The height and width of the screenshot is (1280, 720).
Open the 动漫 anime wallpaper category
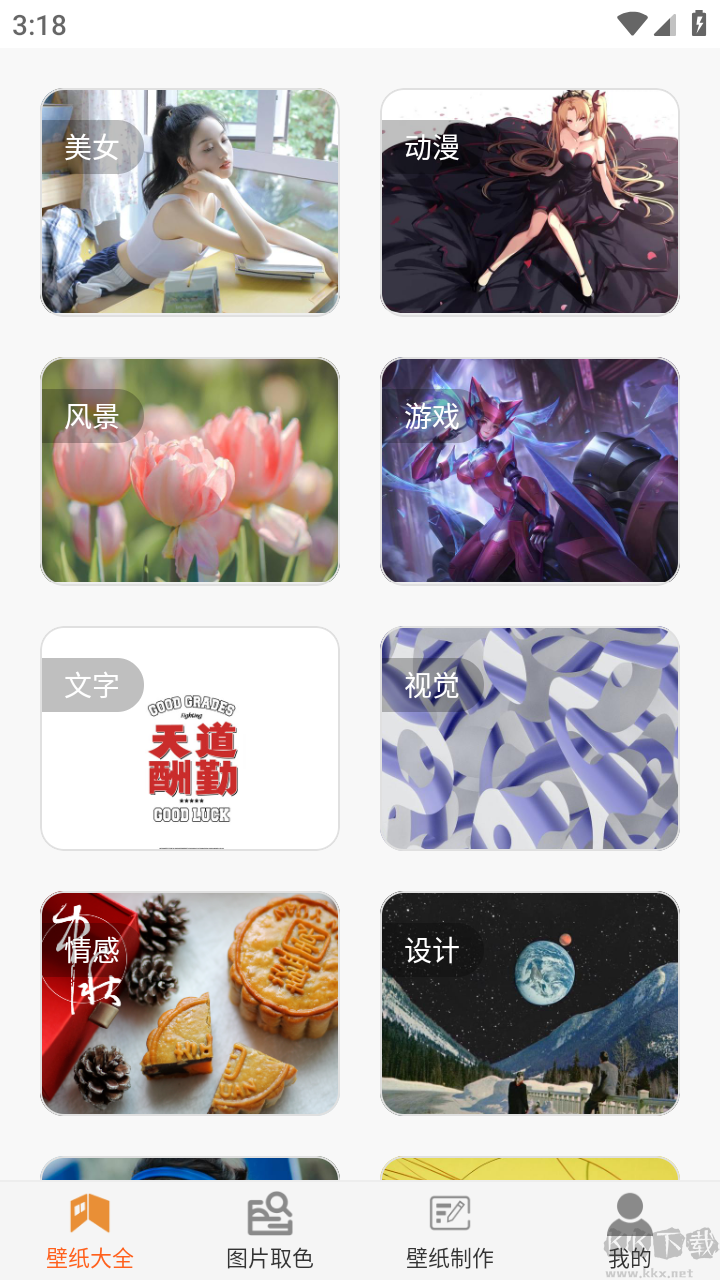(x=530, y=201)
